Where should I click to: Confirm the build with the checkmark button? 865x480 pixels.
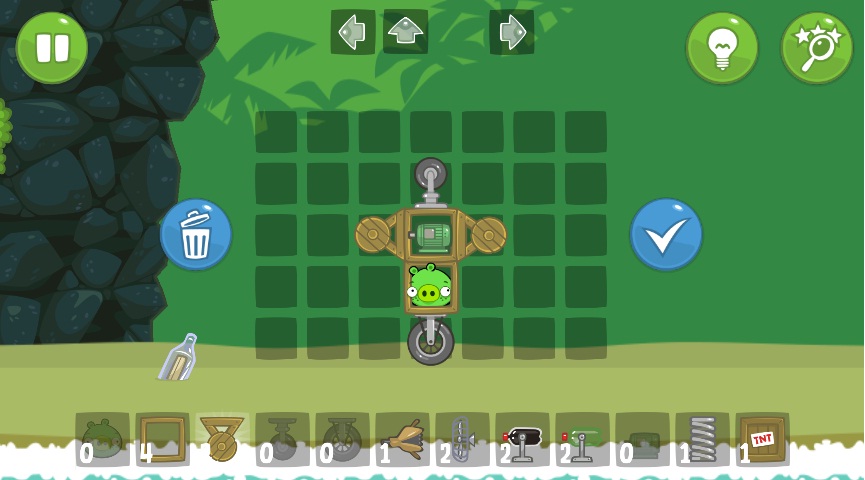point(666,234)
